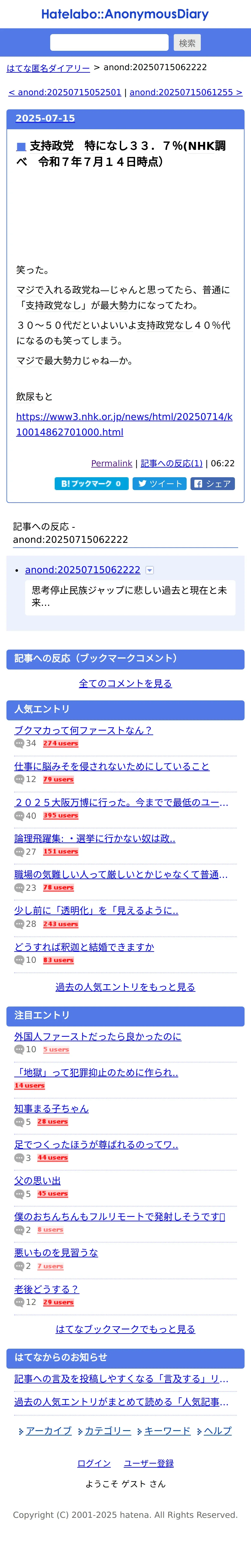Screen dimensions: 251x1568
Task: Share this entry on Facebook シェア
Action: tap(213, 483)
